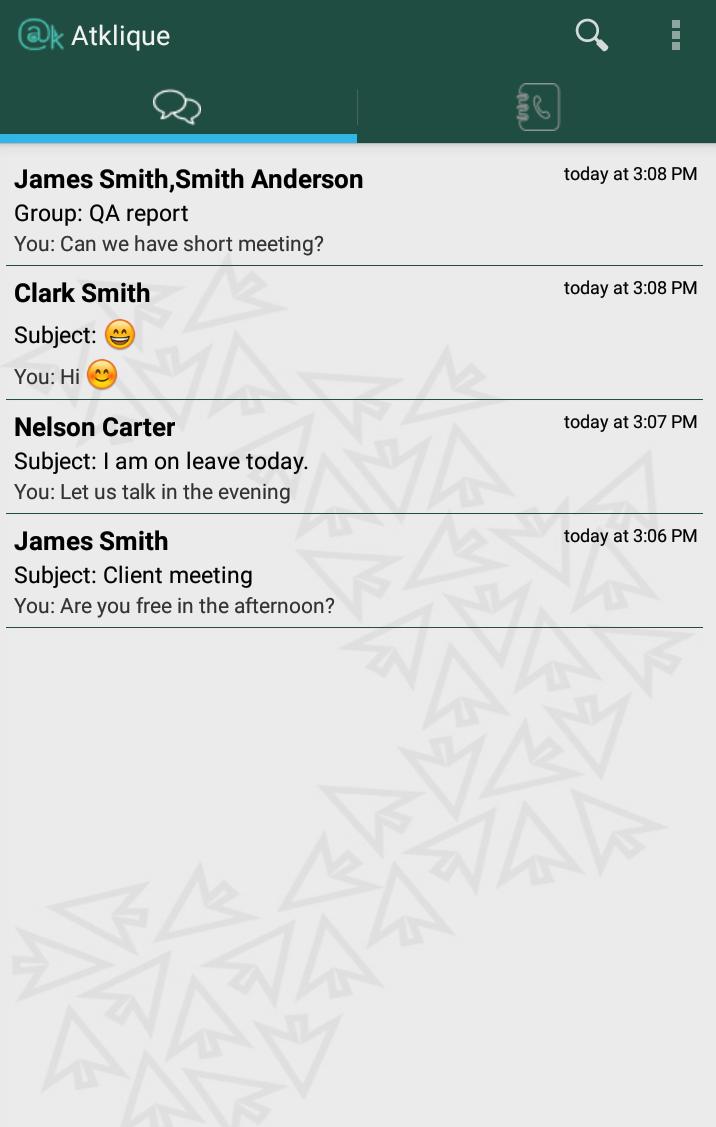Switch to the chats tab

178,107
